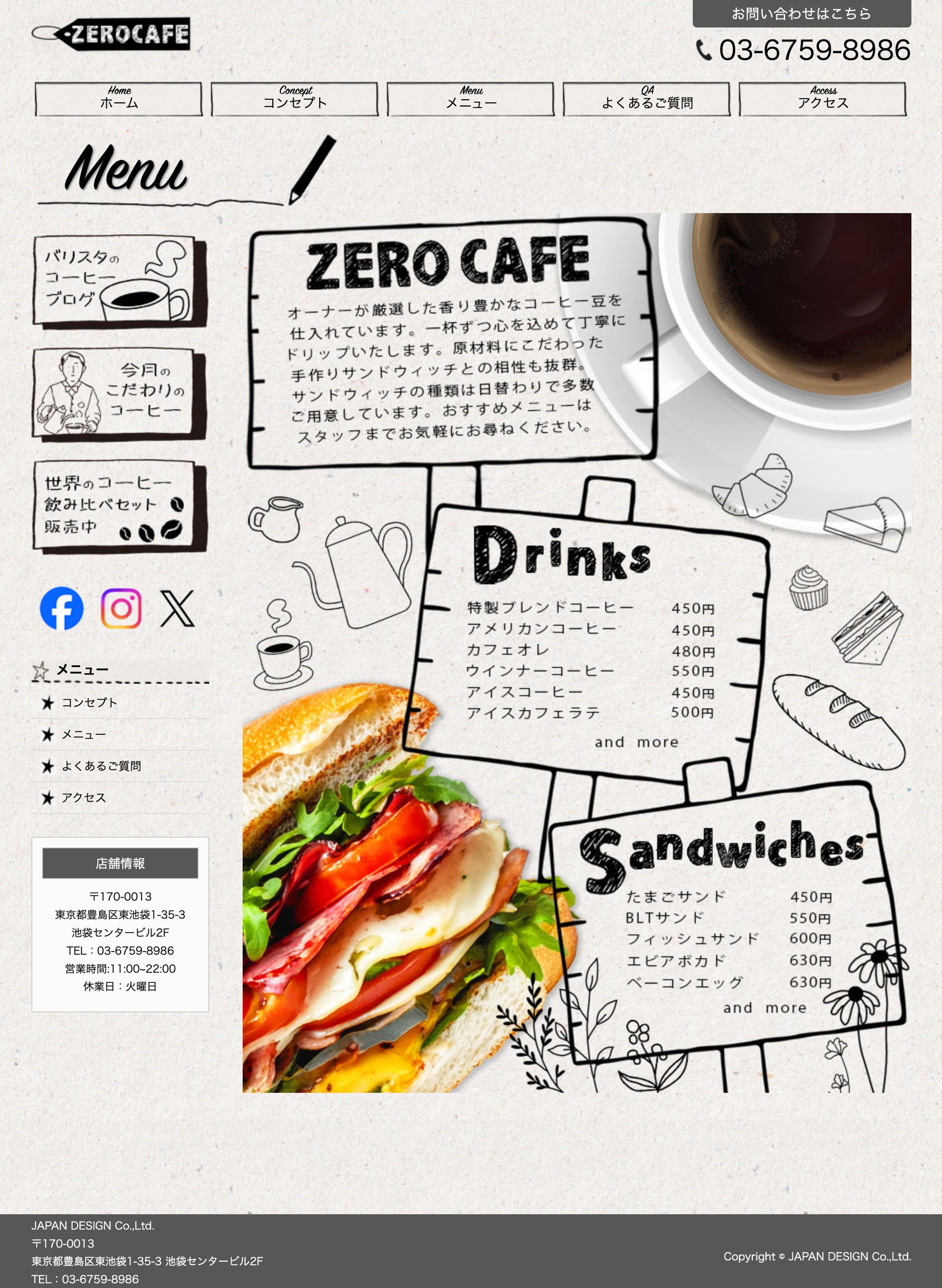Open the コンセプト nav item
942x1288 pixels.
[294, 99]
